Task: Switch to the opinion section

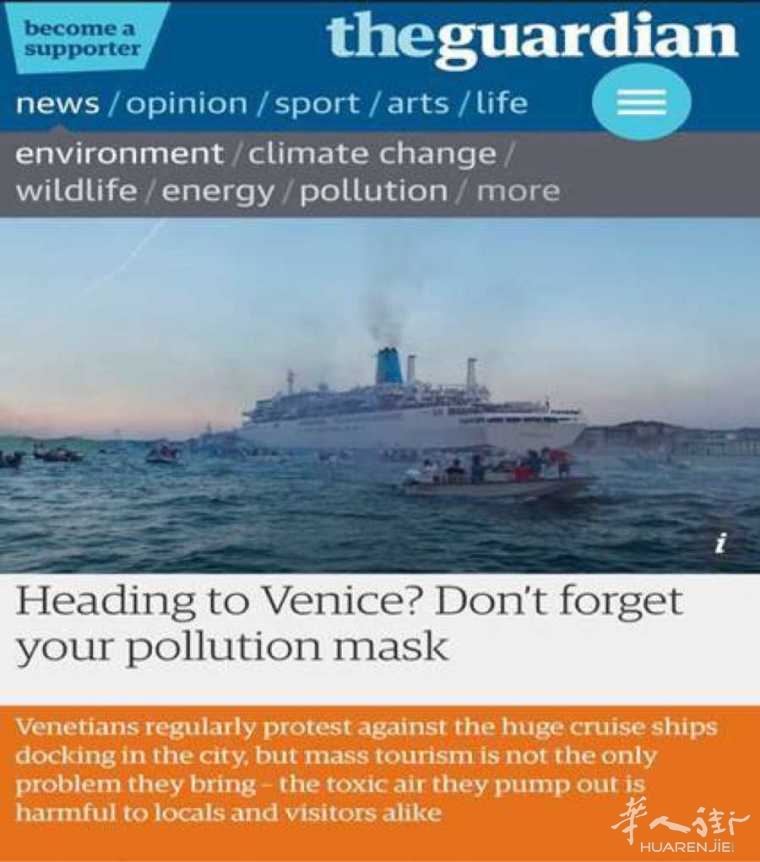Action: 187,103
